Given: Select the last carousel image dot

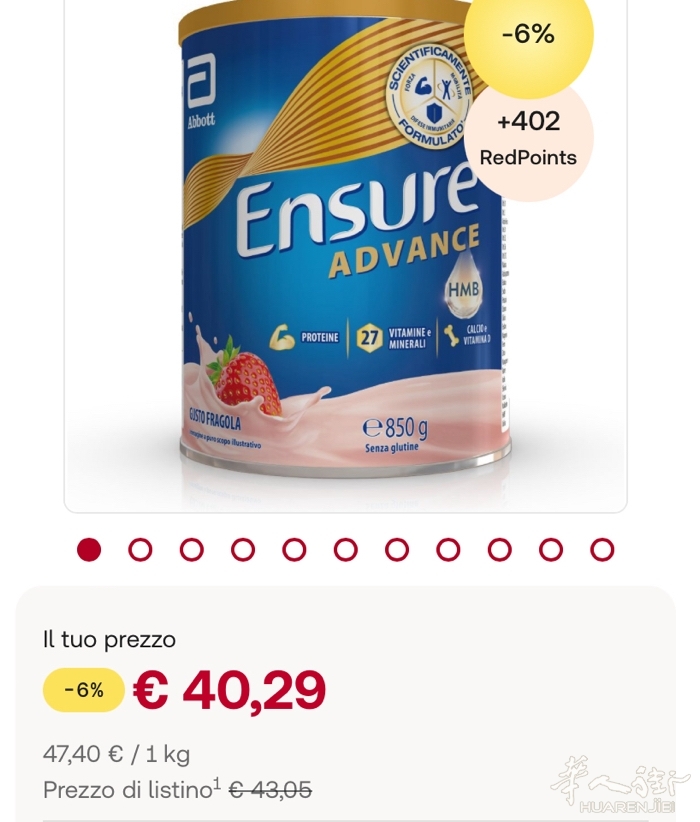Looking at the screenshot, I should tap(601, 549).
